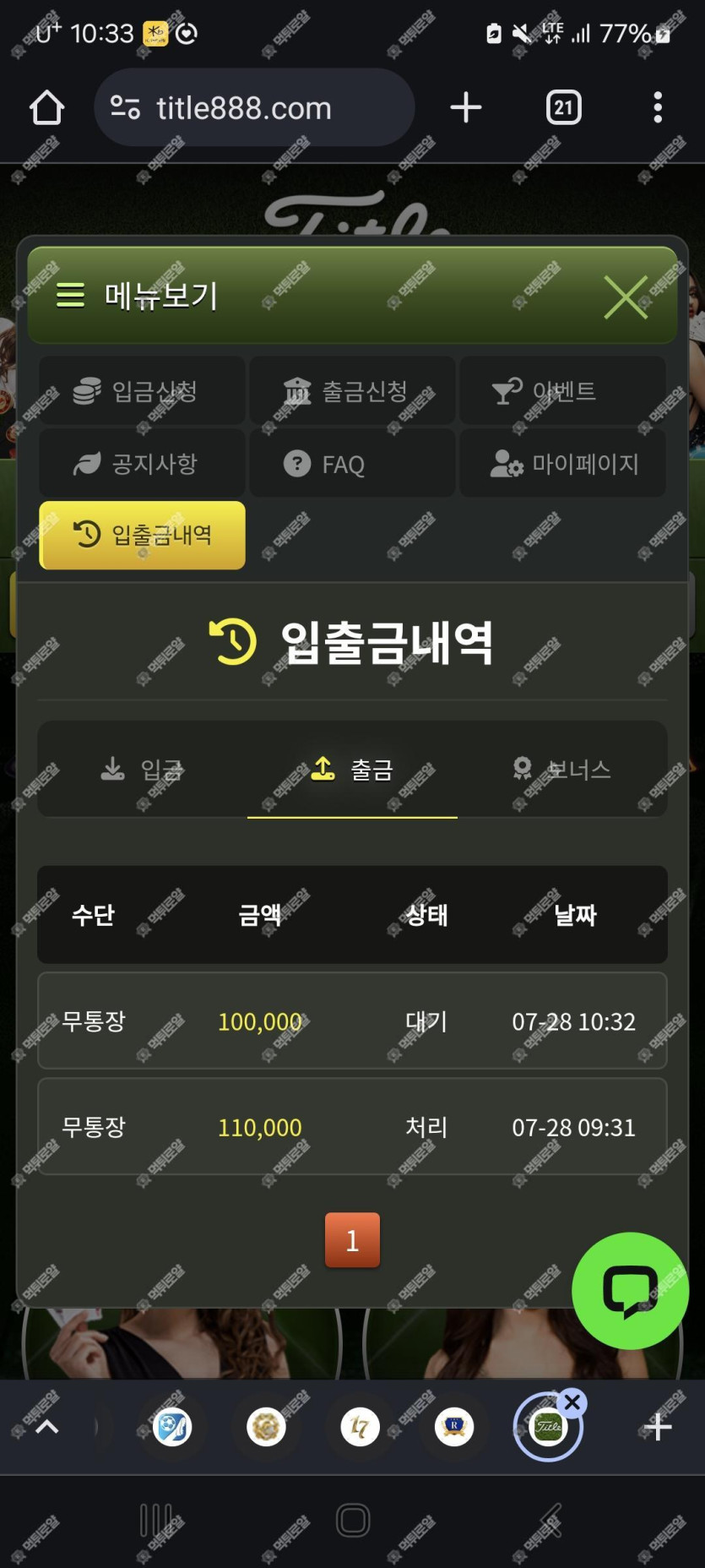The width and height of the screenshot is (705, 1568).
Task: Open the 이벤트 section
Action: tap(561, 391)
